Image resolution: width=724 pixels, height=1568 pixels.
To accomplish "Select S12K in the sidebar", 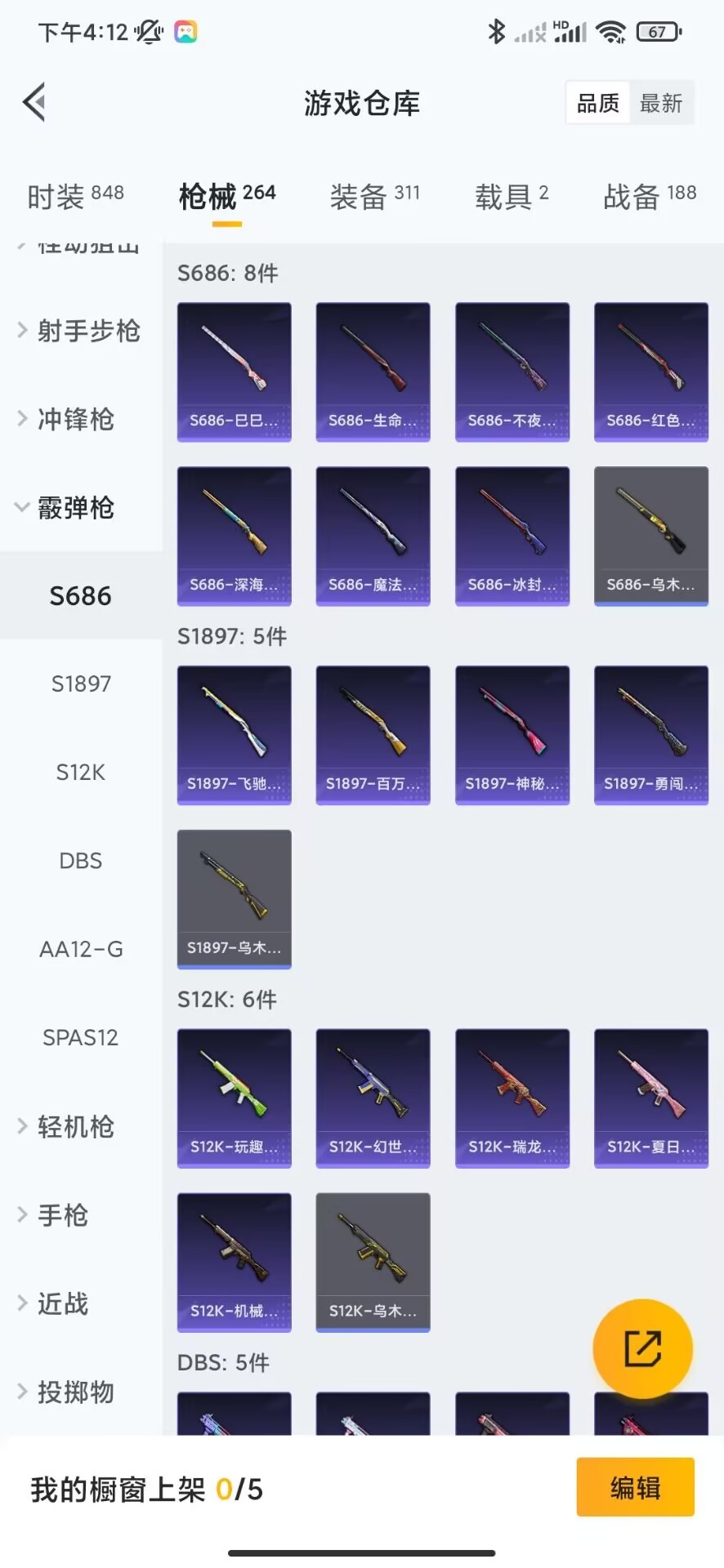I will [81, 772].
